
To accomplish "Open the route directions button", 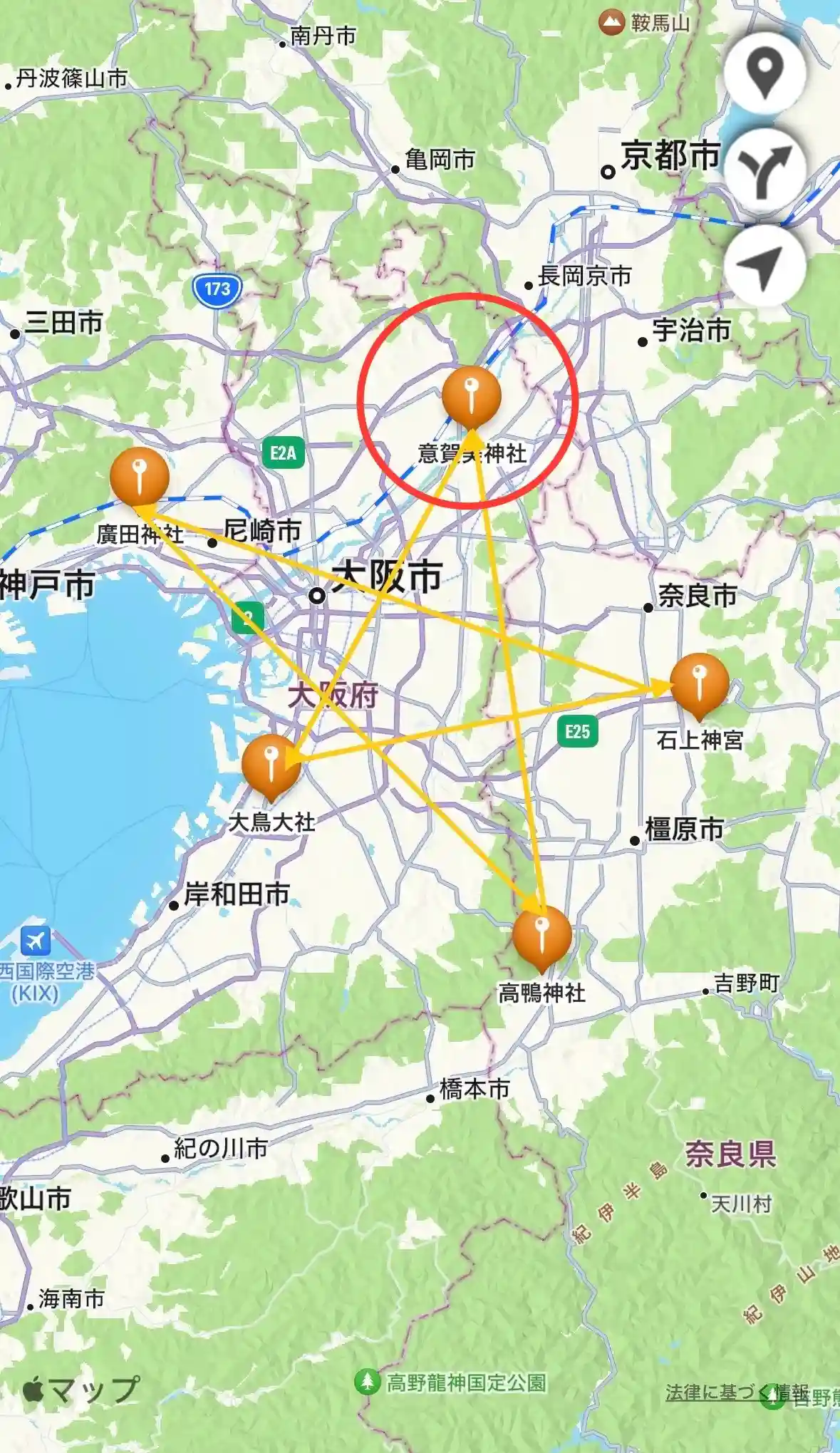I will (x=764, y=169).
